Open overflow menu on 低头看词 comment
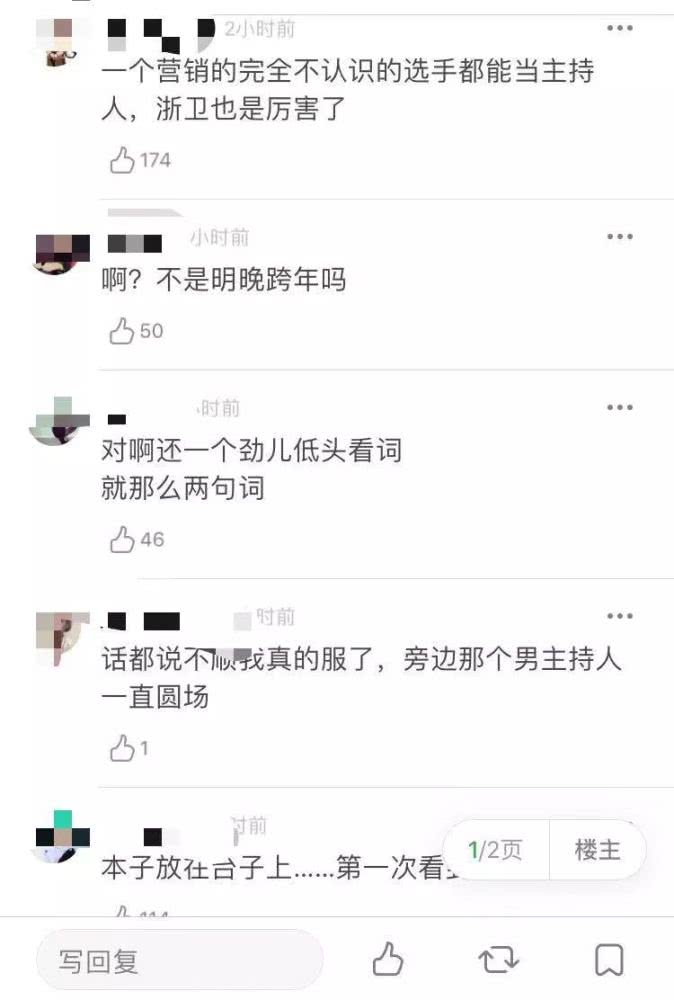The width and height of the screenshot is (674, 1000). click(x=620, y=408)
